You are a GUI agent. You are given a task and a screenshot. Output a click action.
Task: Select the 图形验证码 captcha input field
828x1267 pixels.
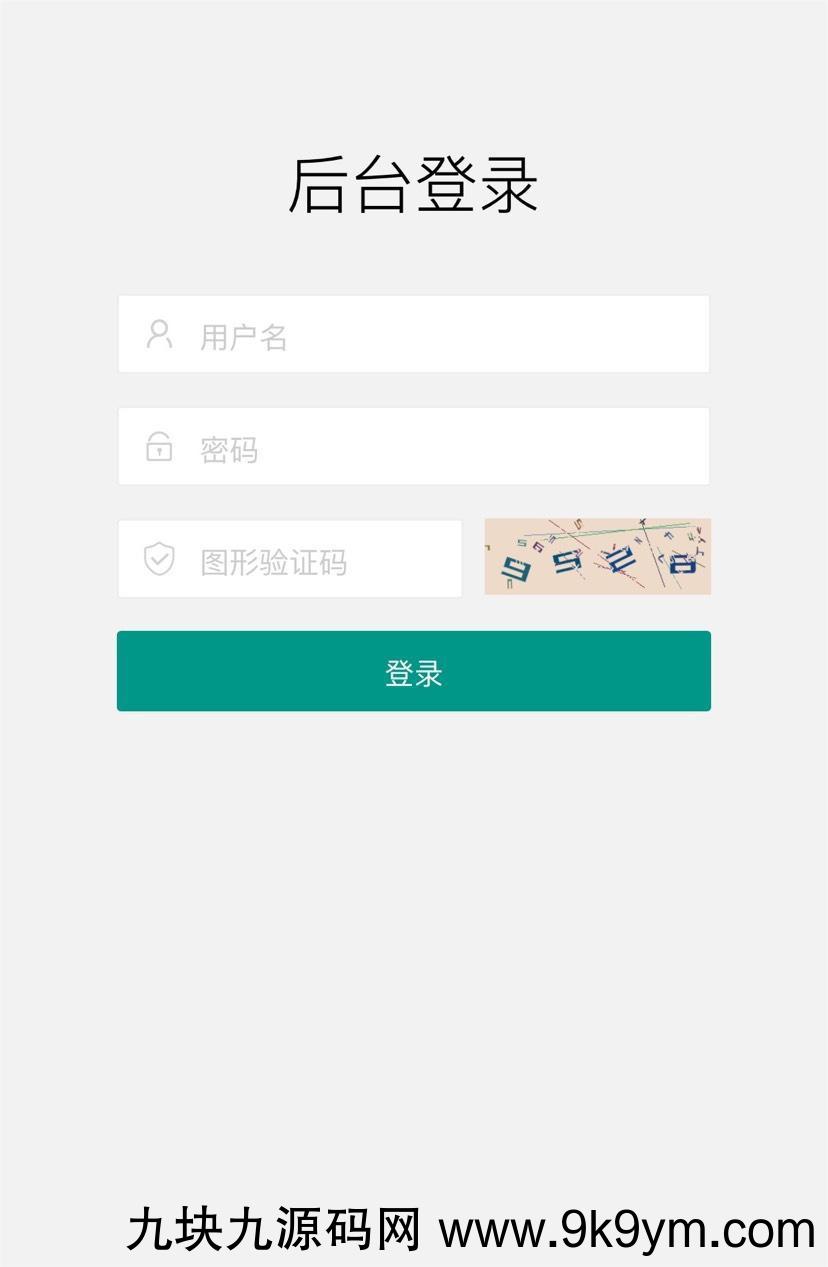290,560
